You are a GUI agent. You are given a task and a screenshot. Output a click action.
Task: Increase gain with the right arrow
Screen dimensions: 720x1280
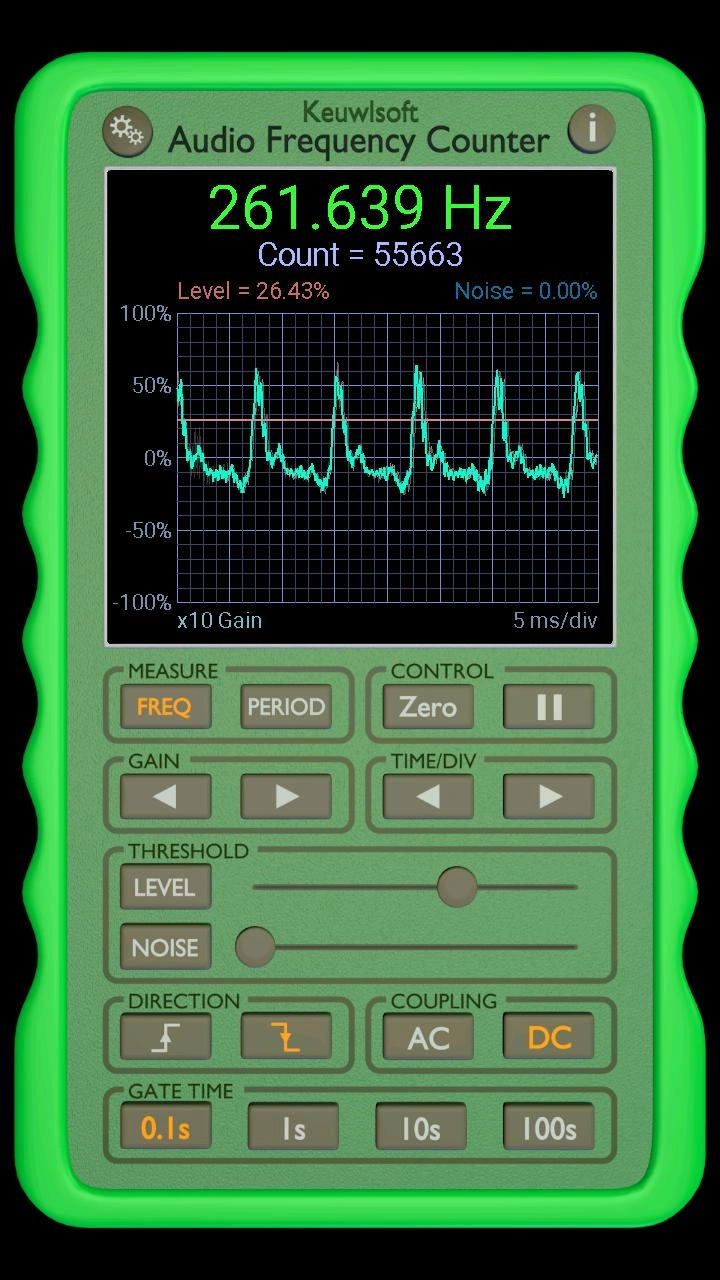286,797
